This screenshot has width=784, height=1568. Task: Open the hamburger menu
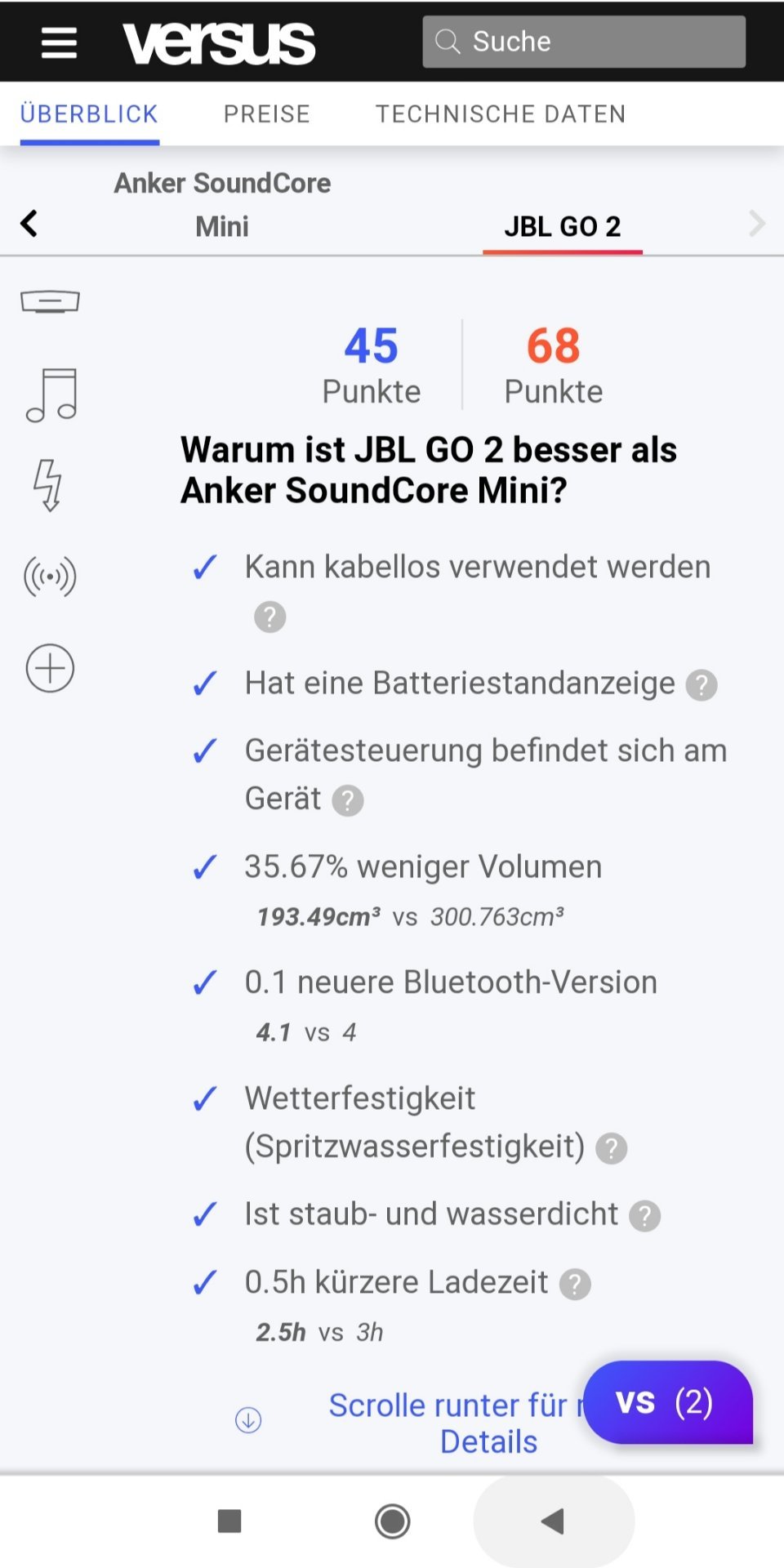[x=59, y=42]
